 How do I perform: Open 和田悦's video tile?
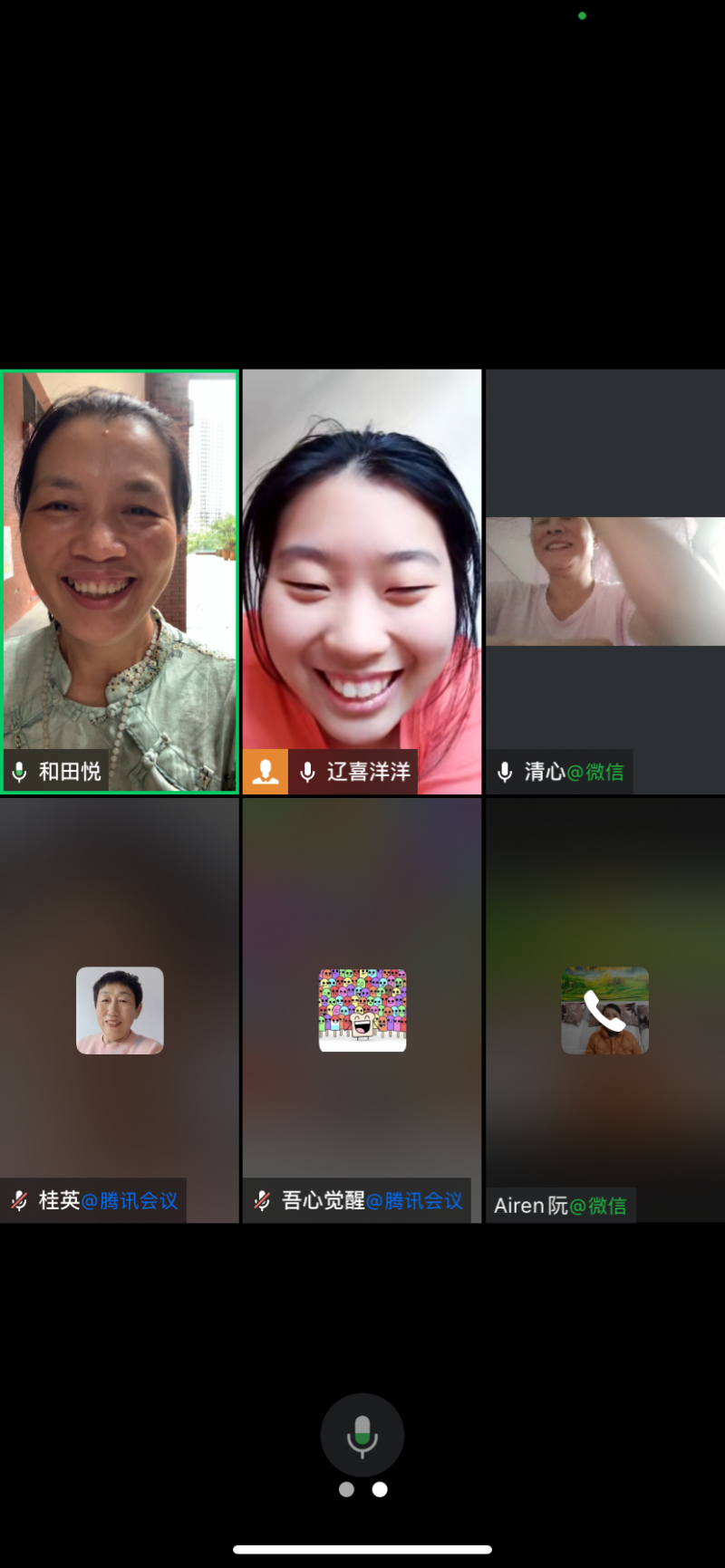click(x=120, y=580)
